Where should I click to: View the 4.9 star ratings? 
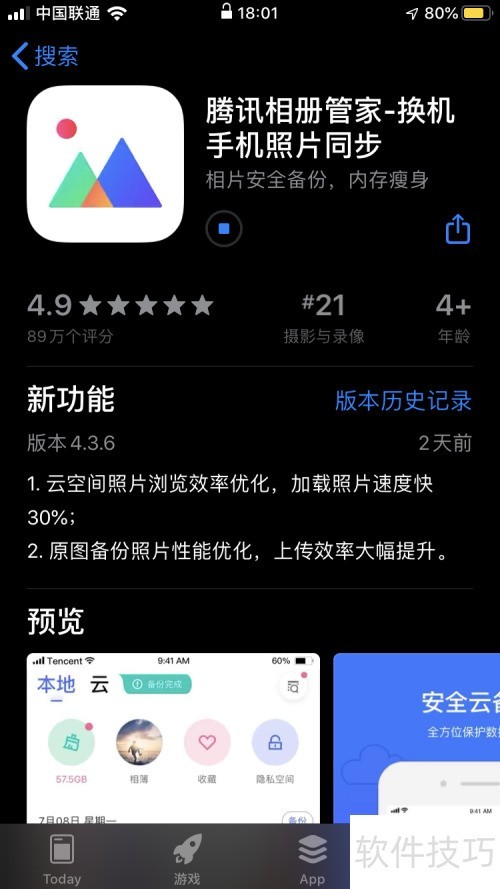click(x=120, y=318)
